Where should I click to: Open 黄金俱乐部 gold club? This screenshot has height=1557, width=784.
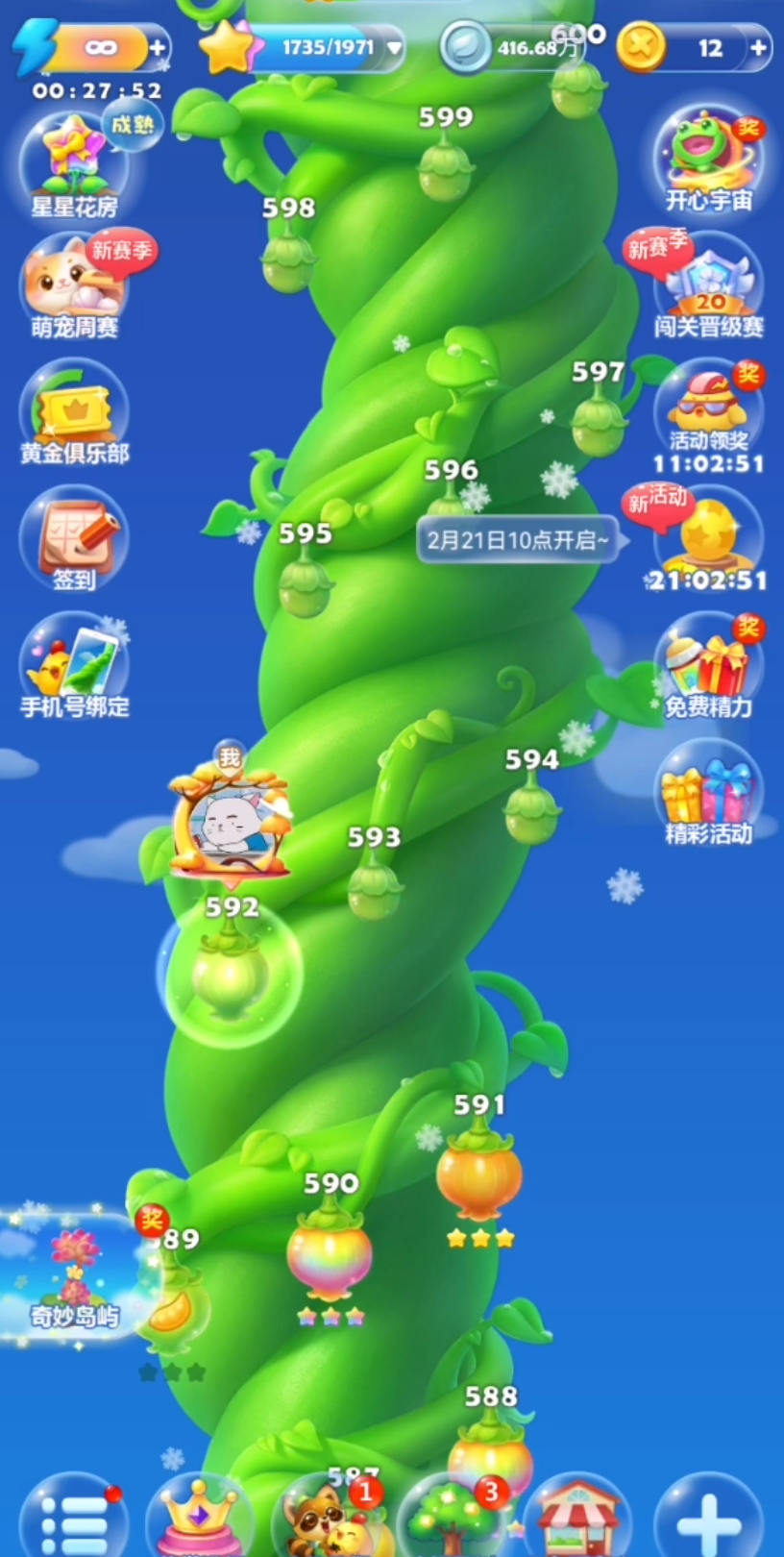pyautogui.click(x=73, y=413)
